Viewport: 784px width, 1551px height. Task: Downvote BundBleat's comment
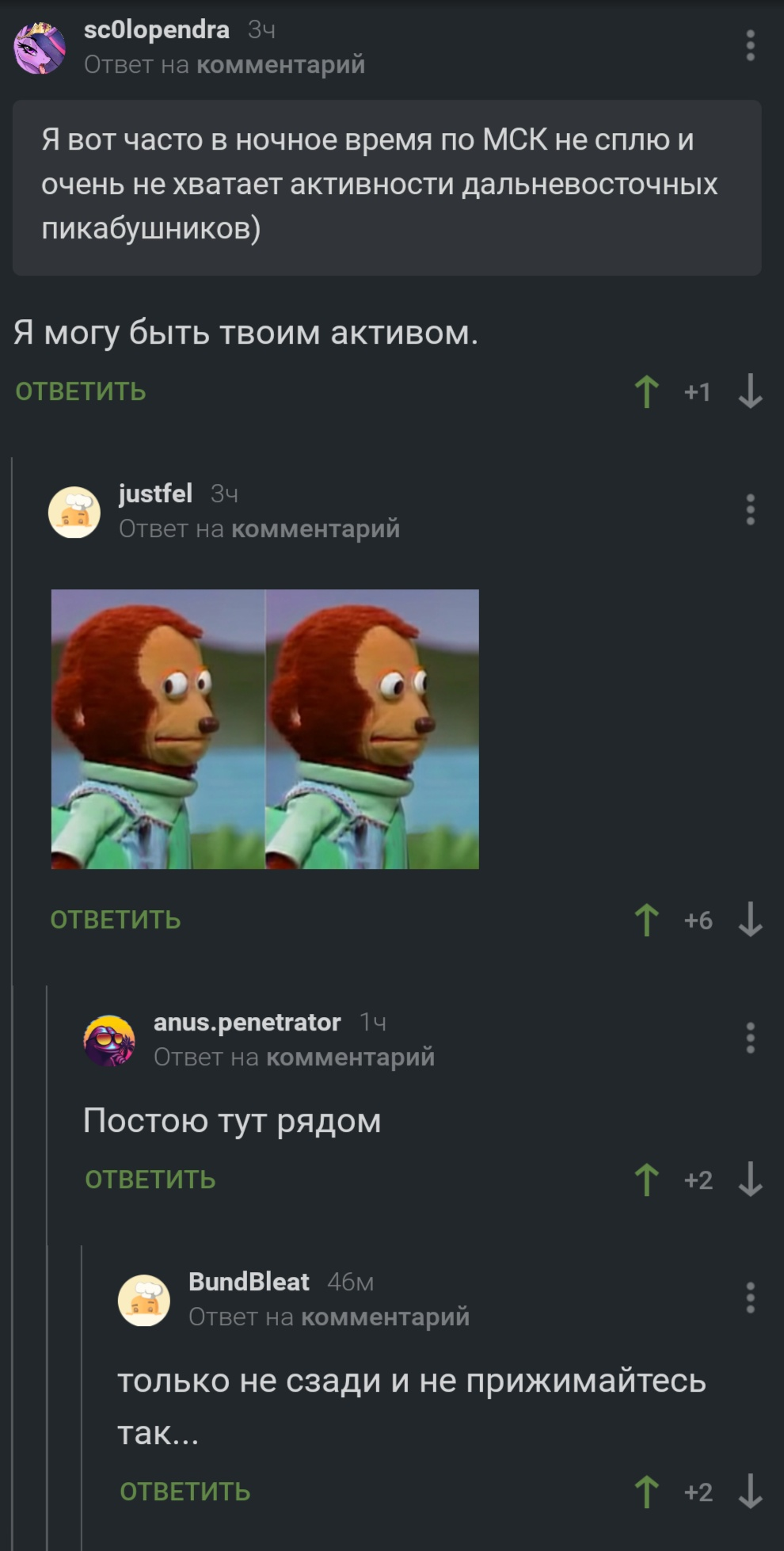[x=750, y=1492]
